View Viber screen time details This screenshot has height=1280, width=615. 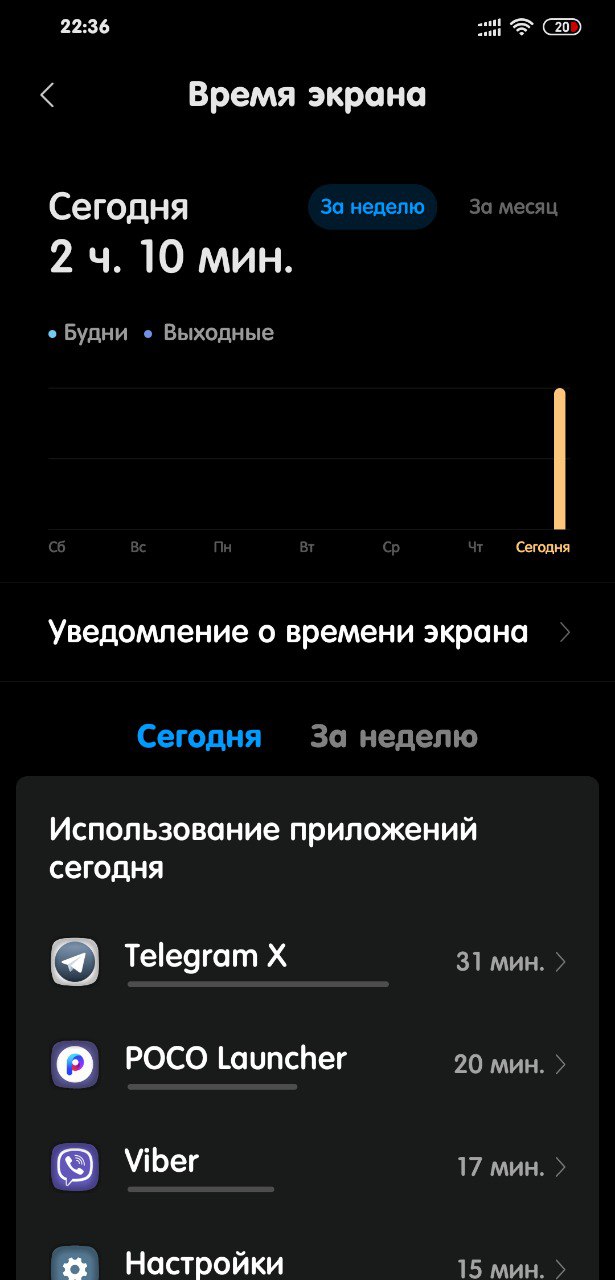[307, 1166]
